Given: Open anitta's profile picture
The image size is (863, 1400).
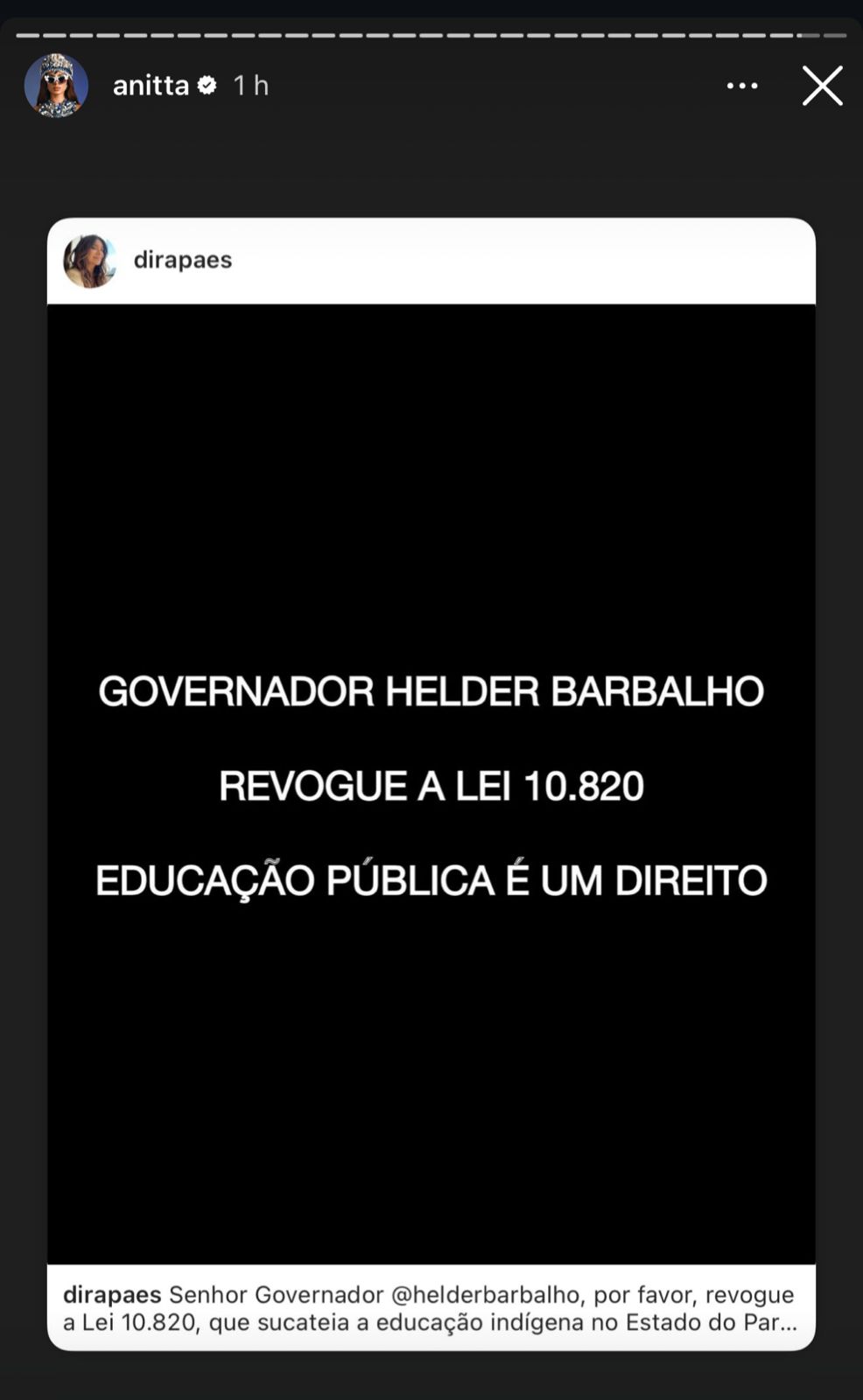Looking at the screenshot, I should (x=56, y=86).
